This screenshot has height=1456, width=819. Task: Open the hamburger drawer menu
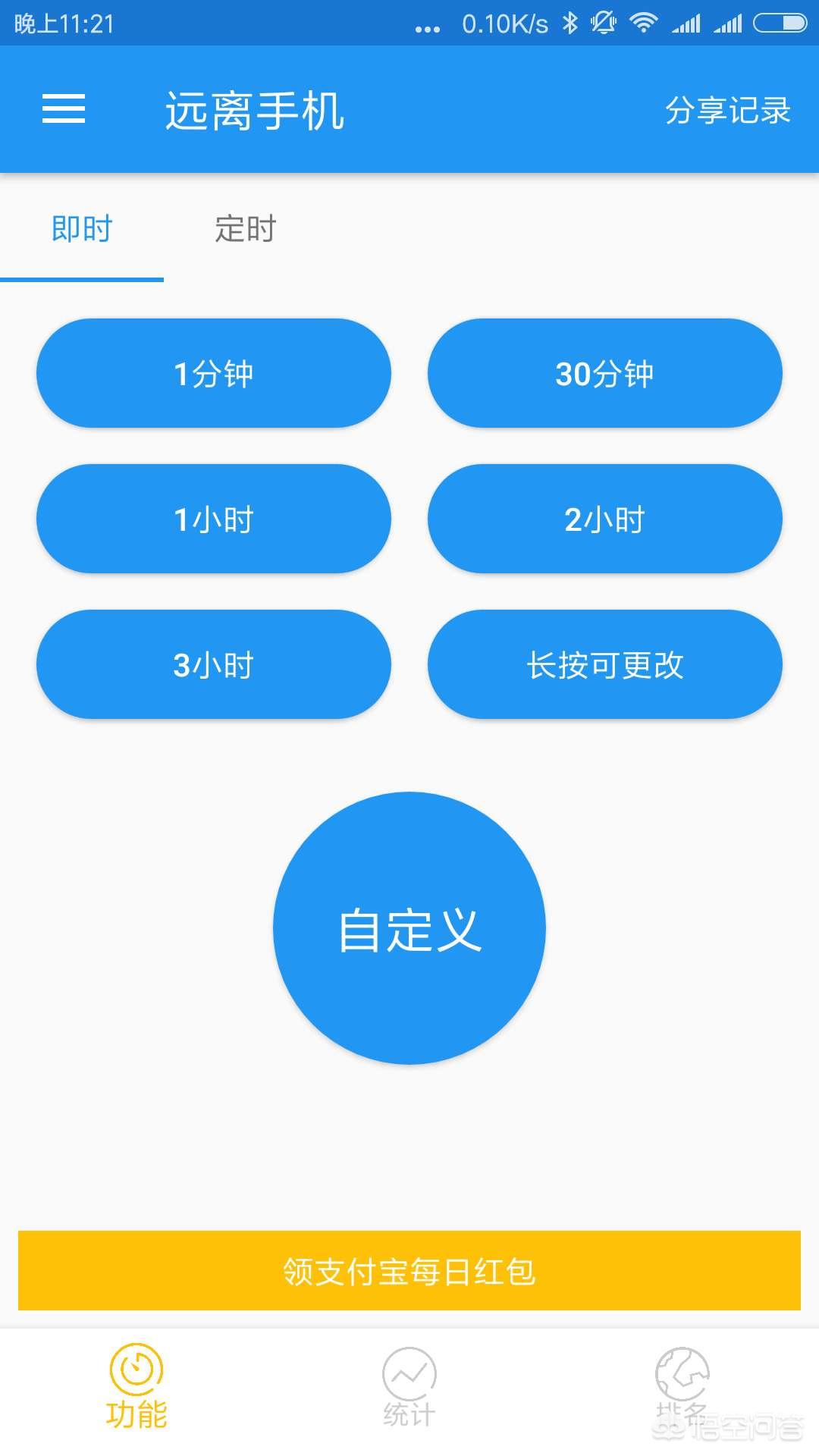click(64, 109)
